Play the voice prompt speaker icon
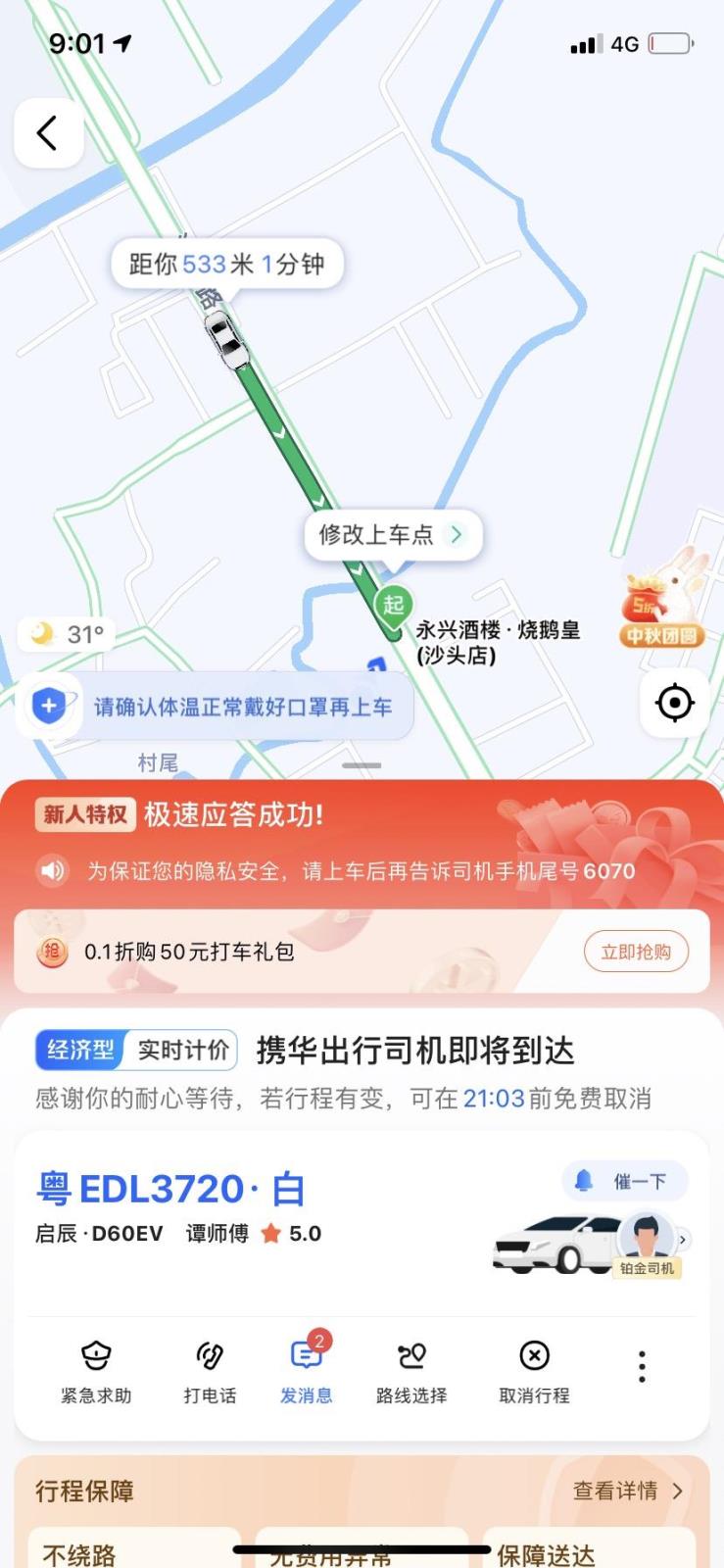The width and height of the screenshot is (724, 1568). coord(53,870)
